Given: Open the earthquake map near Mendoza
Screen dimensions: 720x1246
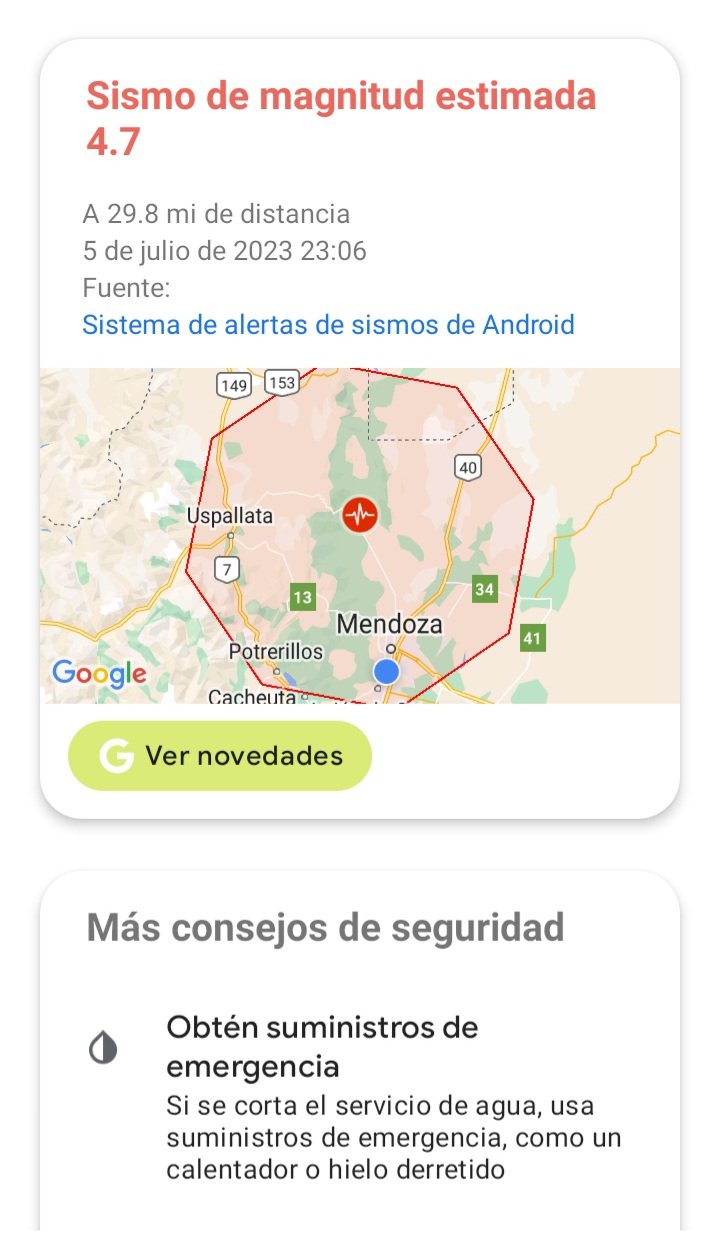Looking at the screenshot, I should tap(360, 535).
